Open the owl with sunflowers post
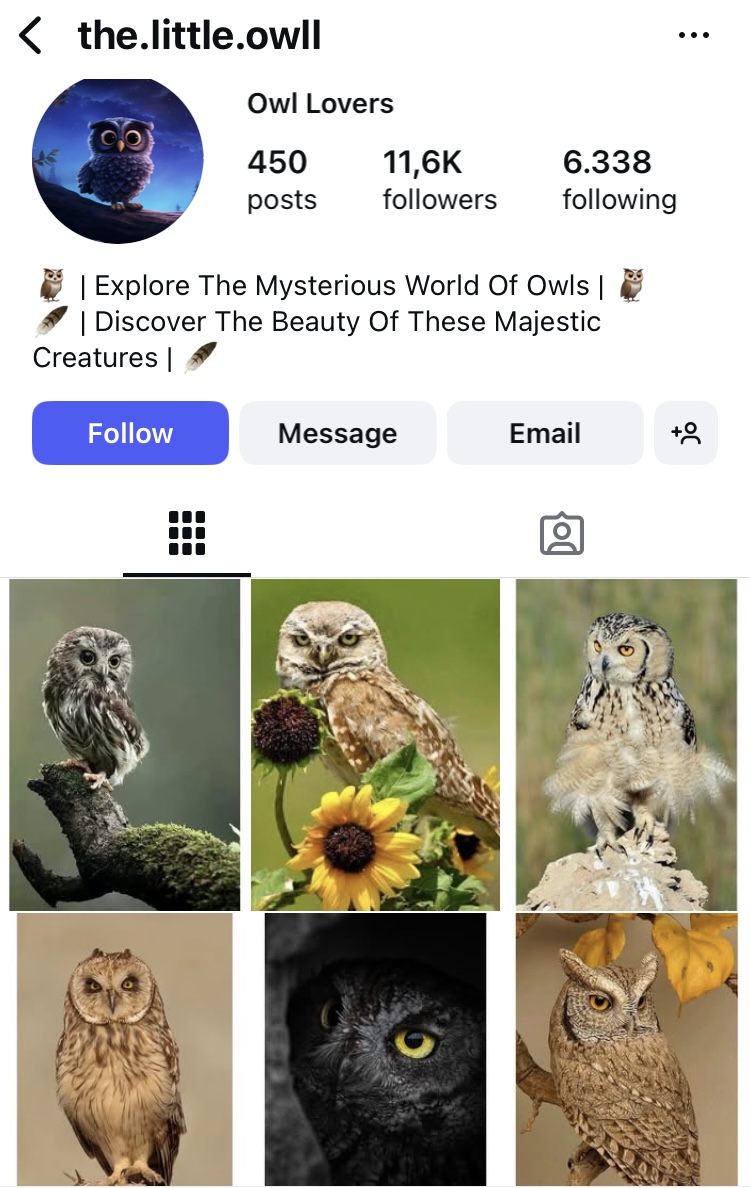Viewport: 750px width, 1188px height. click(375, 745)
